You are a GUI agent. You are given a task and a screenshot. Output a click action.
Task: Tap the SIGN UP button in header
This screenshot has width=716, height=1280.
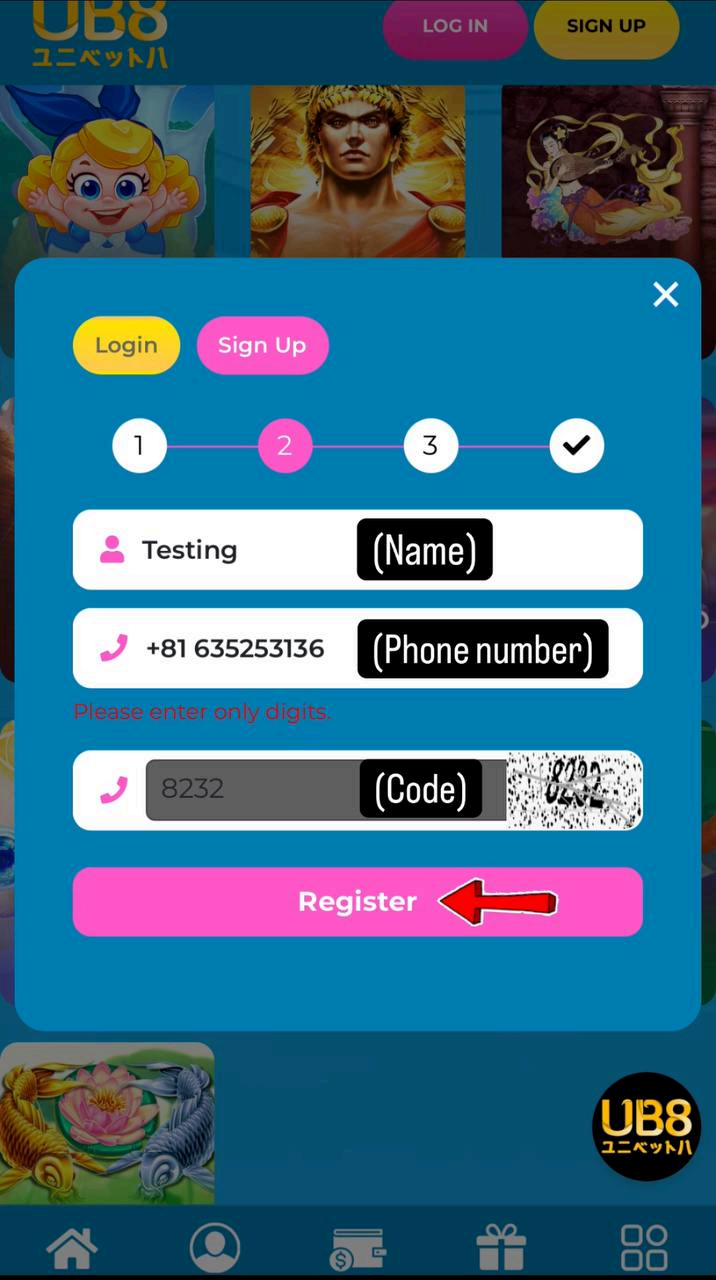click(x=606, y=27)
